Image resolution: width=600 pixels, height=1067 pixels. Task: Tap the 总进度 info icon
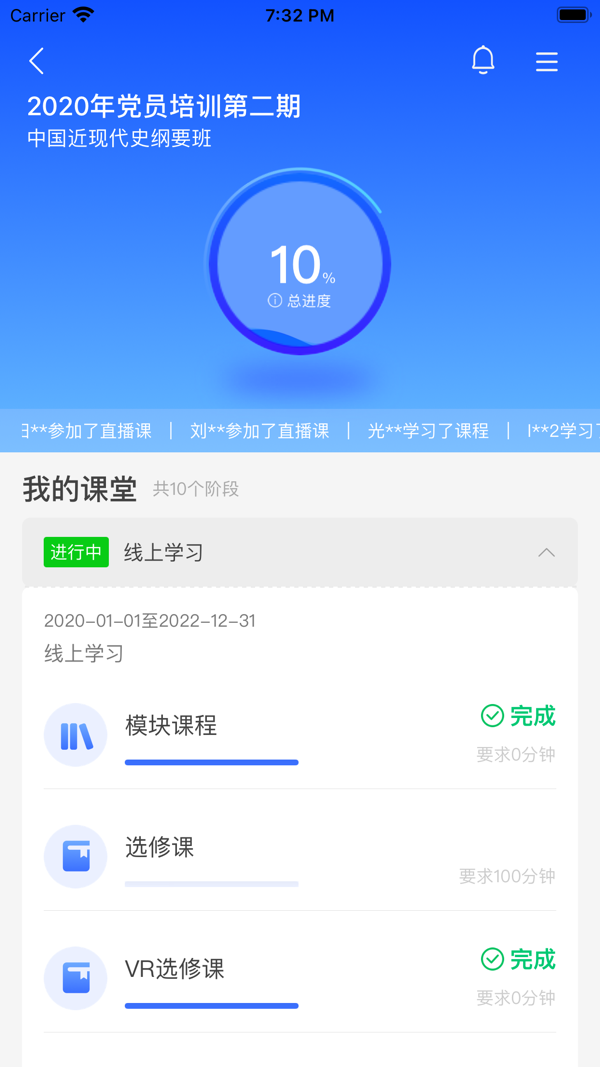click(x=275, y=301)
